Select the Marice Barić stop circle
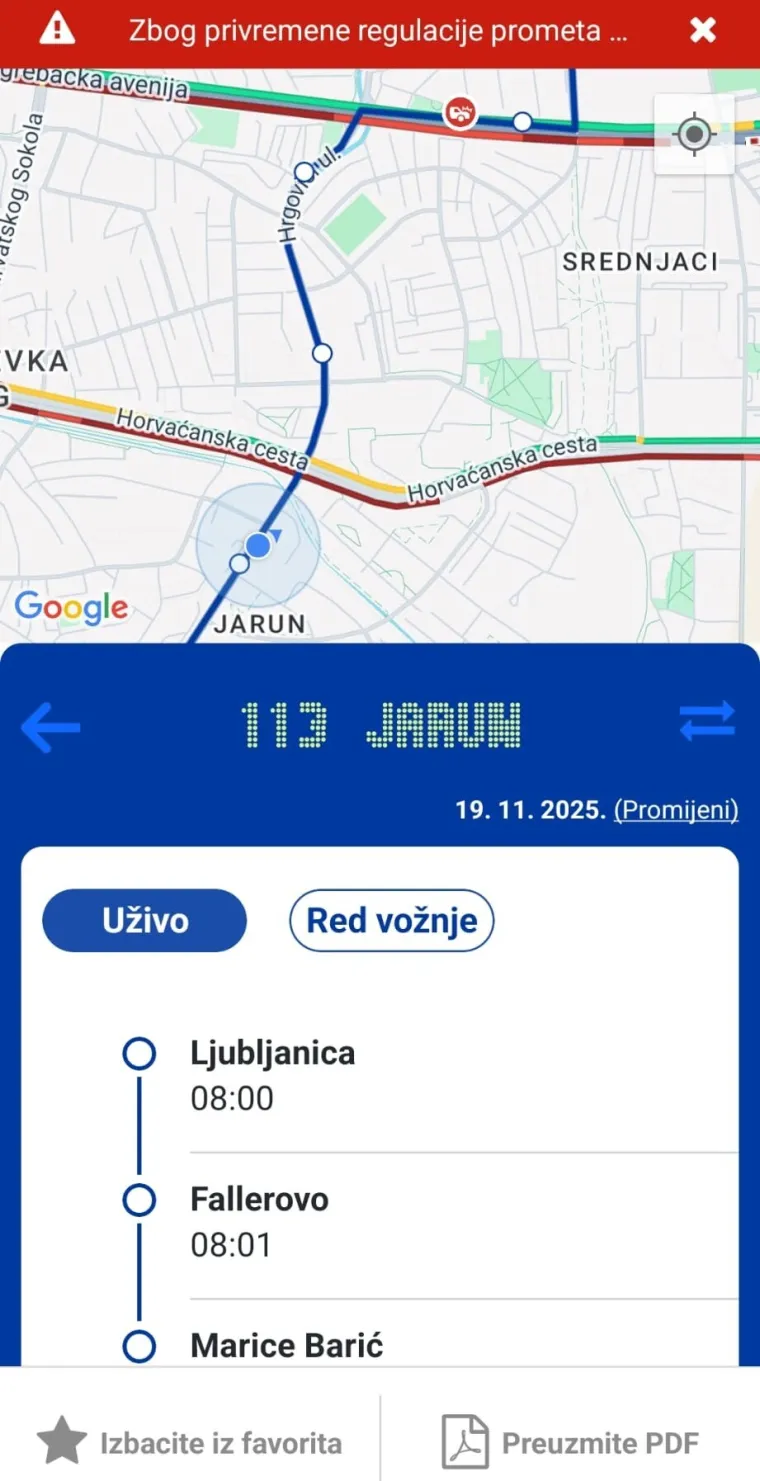The width and height of the screenshot is (760, 1481). tap(140, 1346)
